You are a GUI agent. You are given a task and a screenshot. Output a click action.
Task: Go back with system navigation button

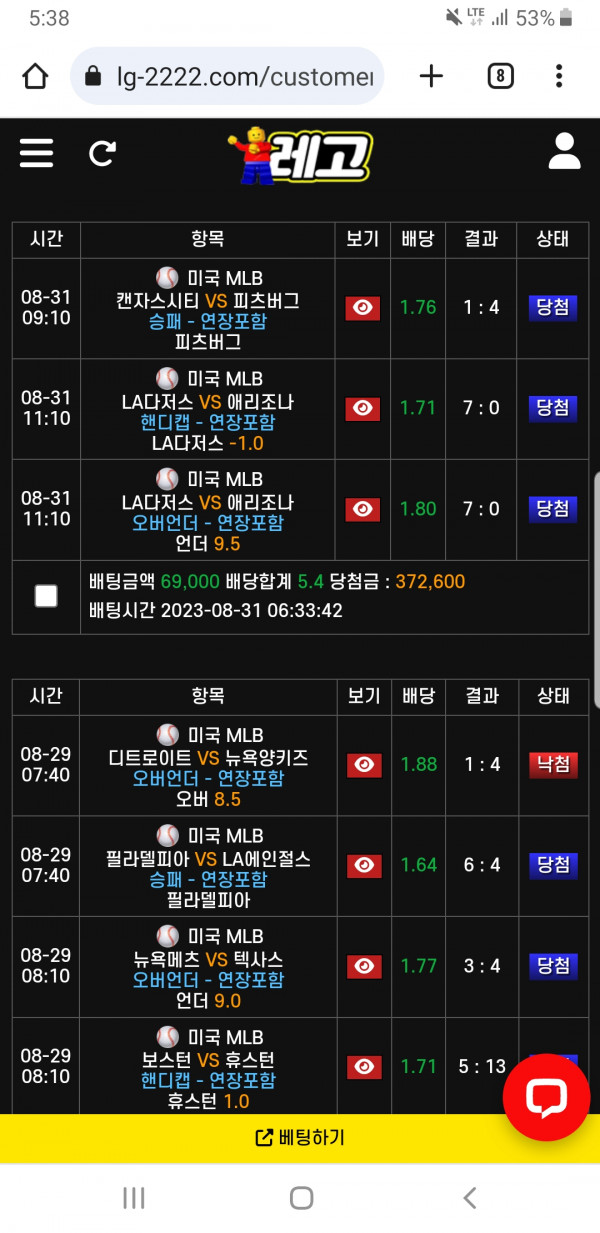(x=469, y=1197)
